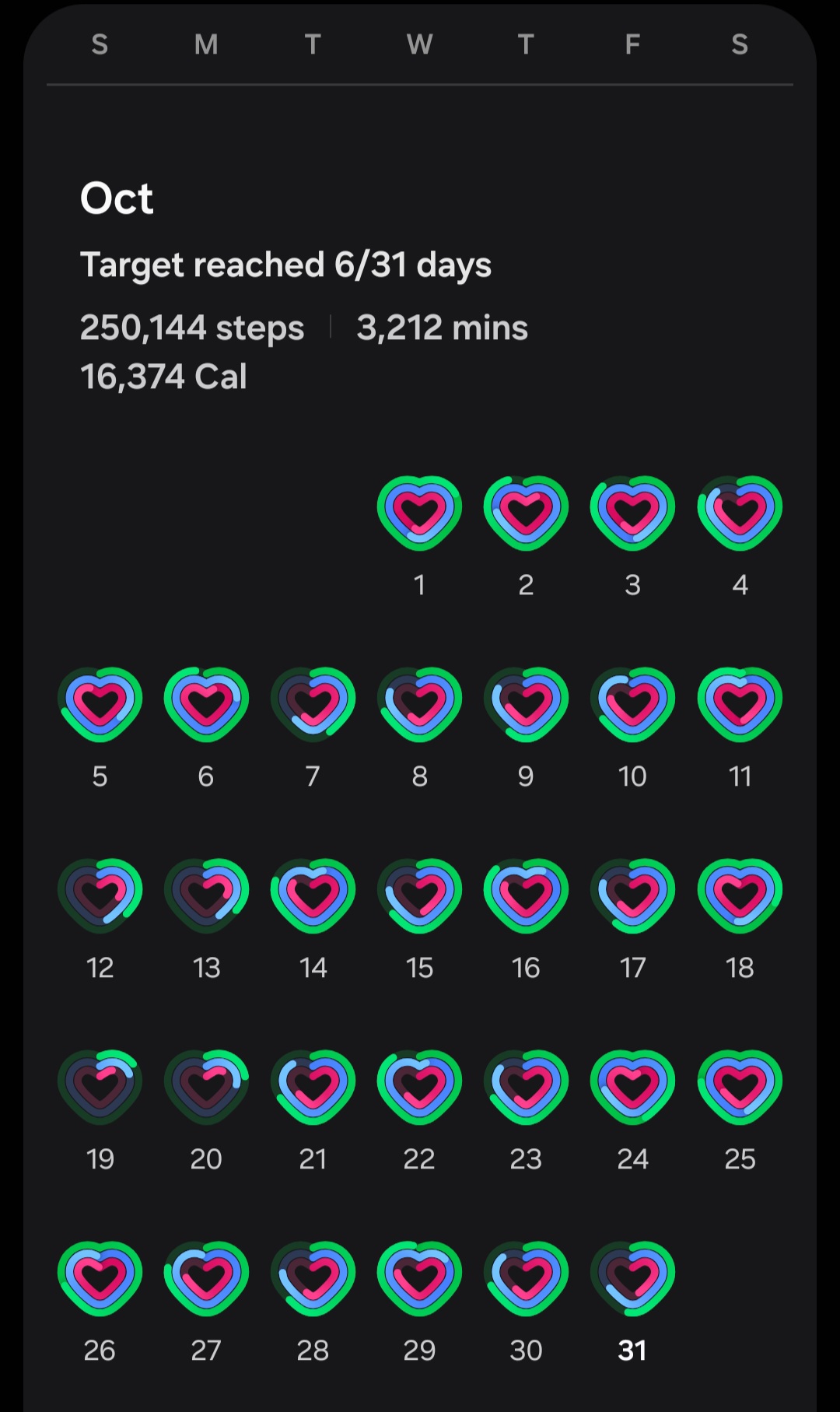Viewport: 840px width, 1412px height.
Task: Show activity for October 9
Action: coord(526,704)
